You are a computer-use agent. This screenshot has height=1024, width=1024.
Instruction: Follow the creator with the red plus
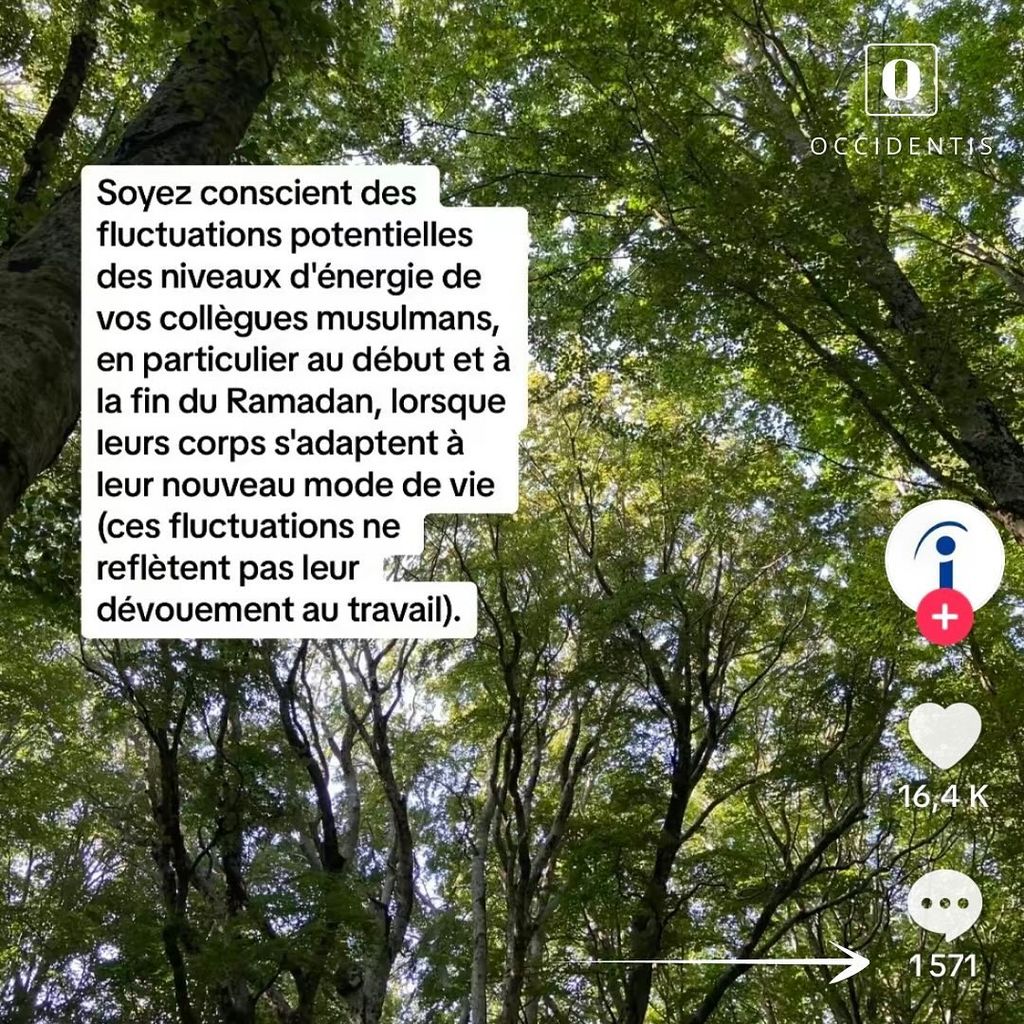(x=944, y=619)
